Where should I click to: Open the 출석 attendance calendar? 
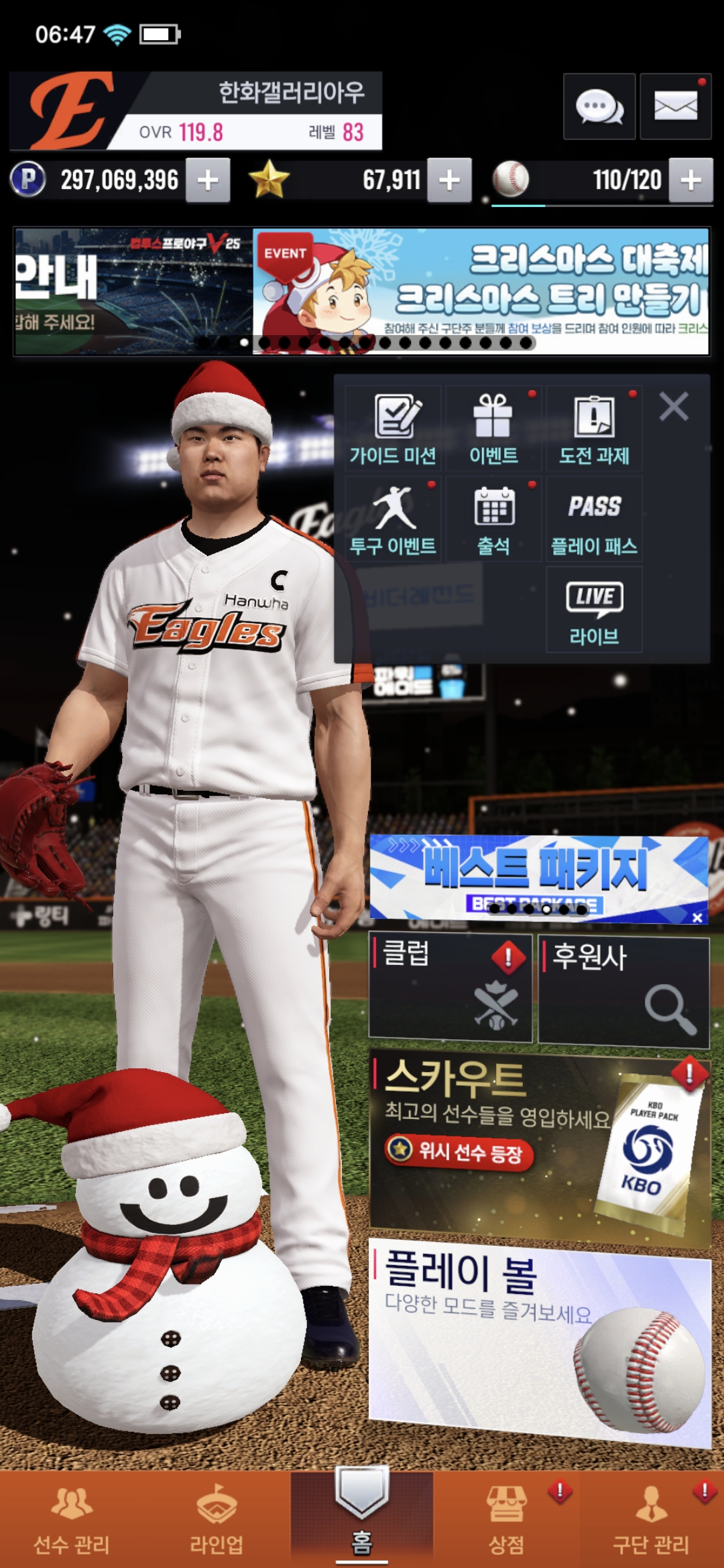[493, 519]
